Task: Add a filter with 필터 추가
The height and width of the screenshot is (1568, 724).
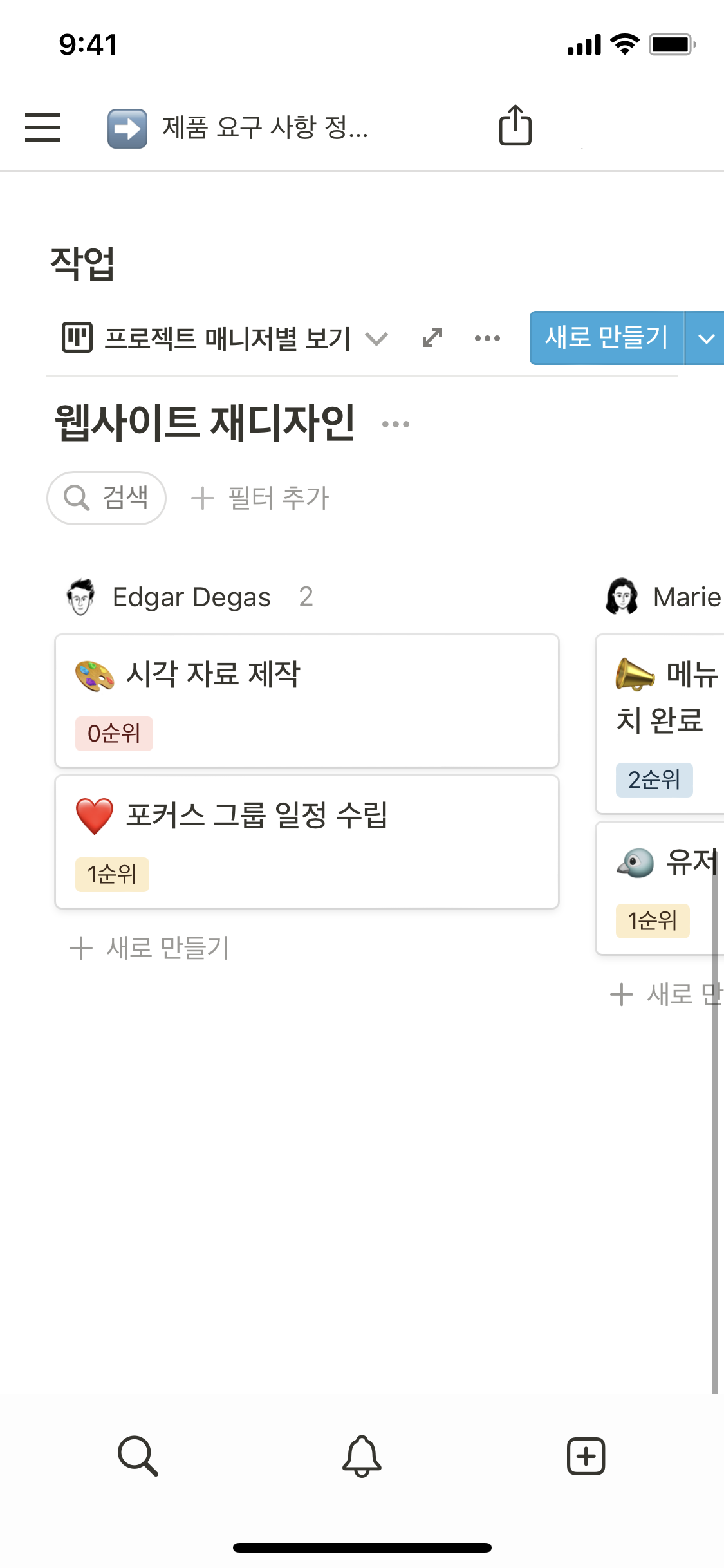Action: (x=261, y=498)
